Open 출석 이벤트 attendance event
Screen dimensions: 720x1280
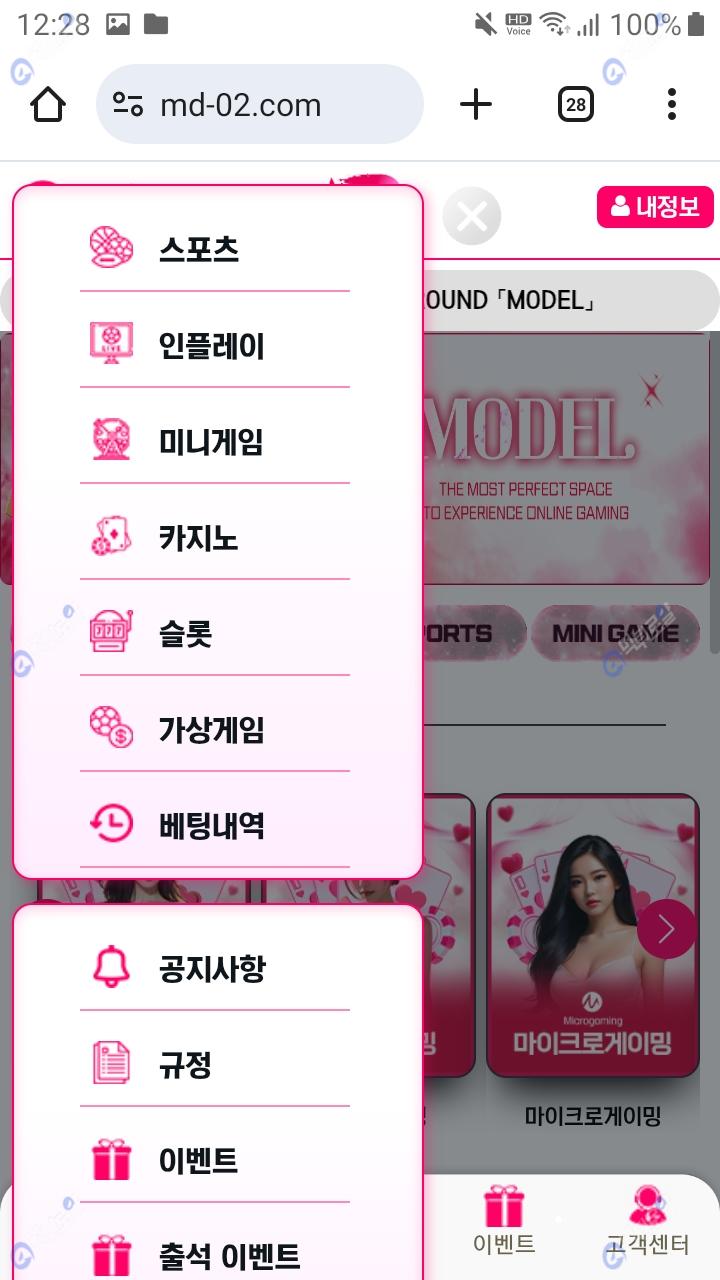pos(228,1255)
